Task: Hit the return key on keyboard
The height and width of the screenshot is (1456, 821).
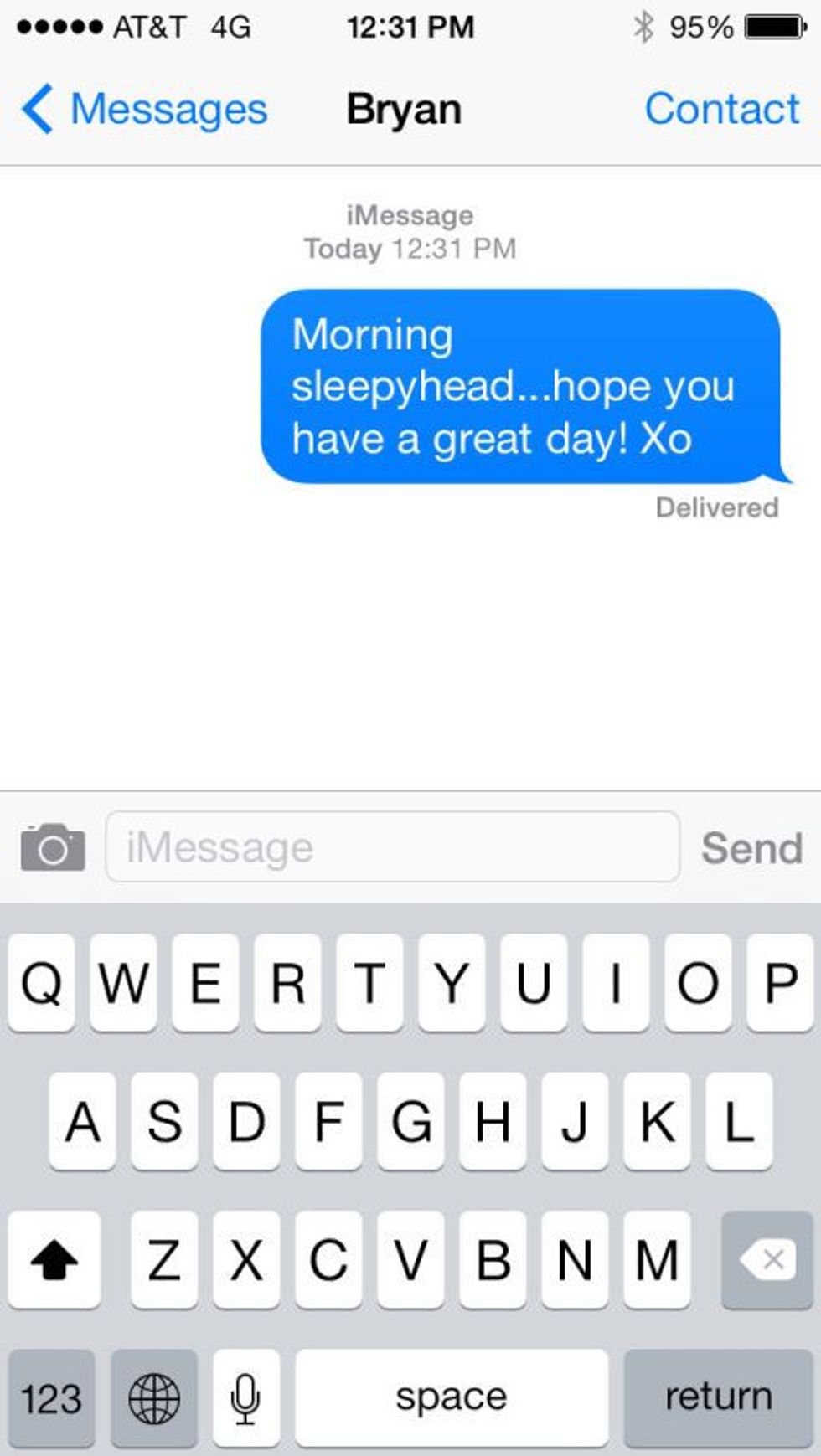Action: click(x=718, y=1397)
